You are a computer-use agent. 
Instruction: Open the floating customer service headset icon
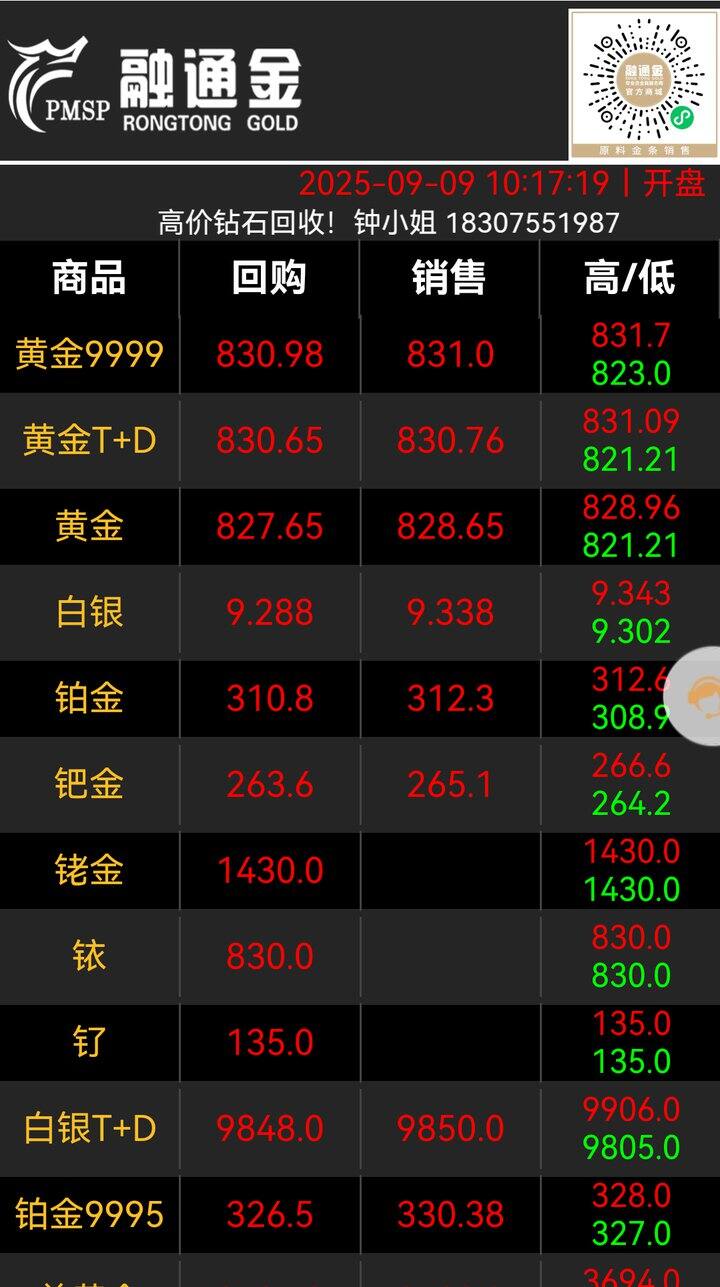[694, 696]
